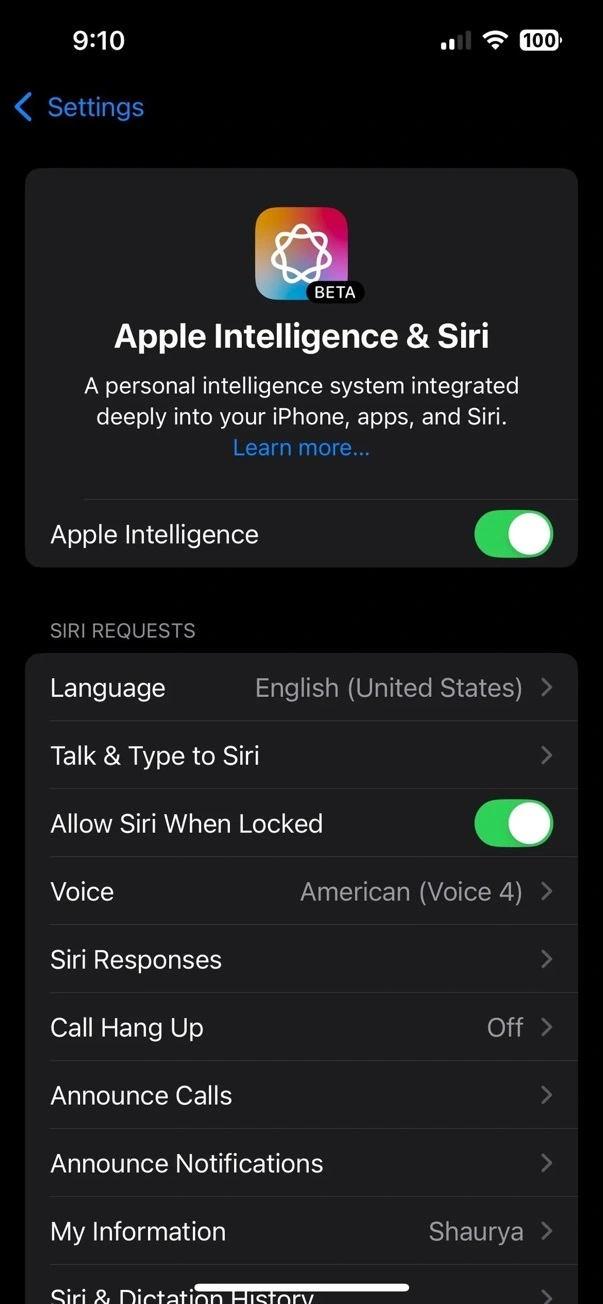Open Talk & Type to Siri

[301, 756]
